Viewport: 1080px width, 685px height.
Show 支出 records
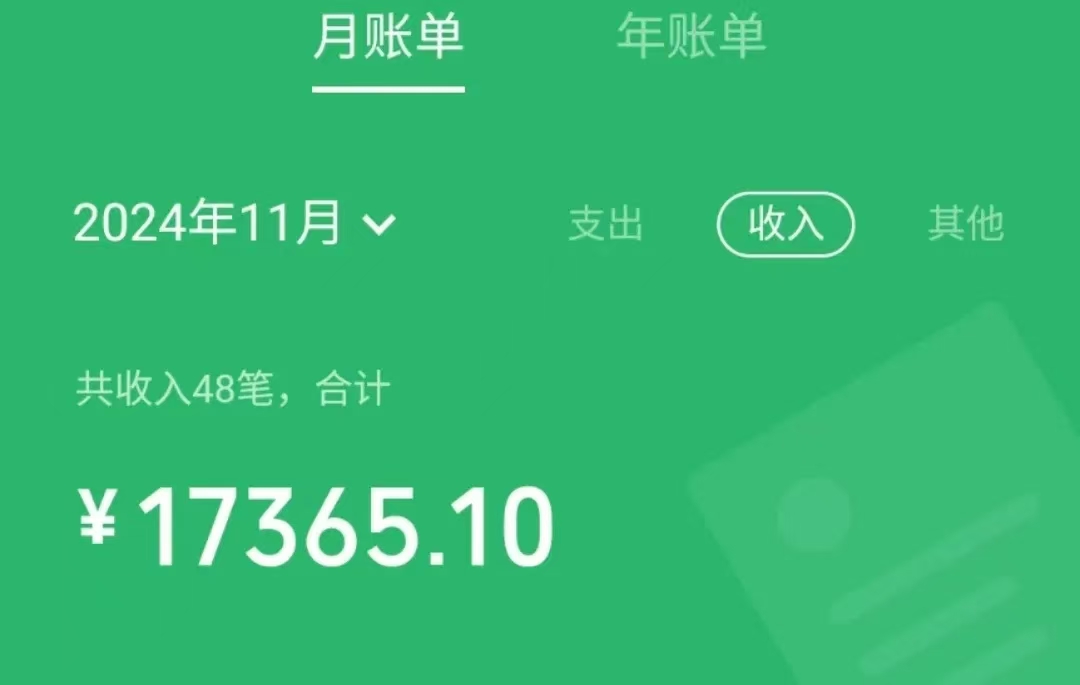coord(605,224)
